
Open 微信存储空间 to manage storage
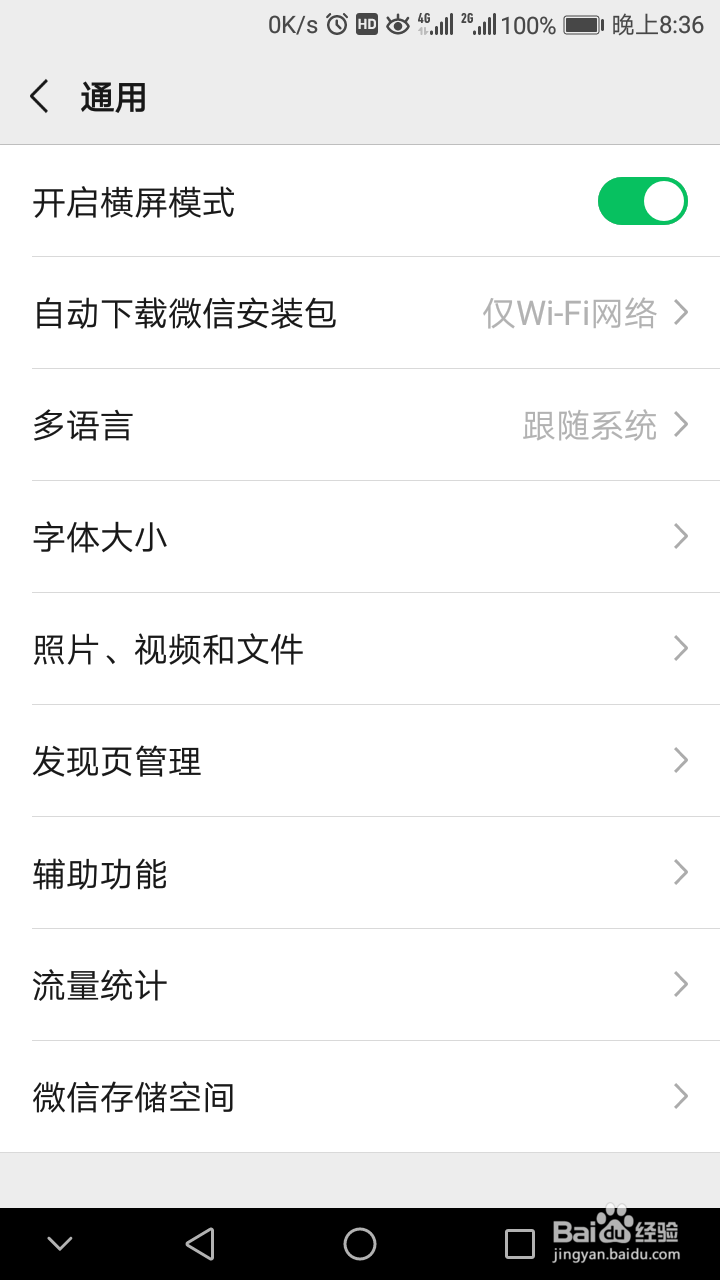360,1097
